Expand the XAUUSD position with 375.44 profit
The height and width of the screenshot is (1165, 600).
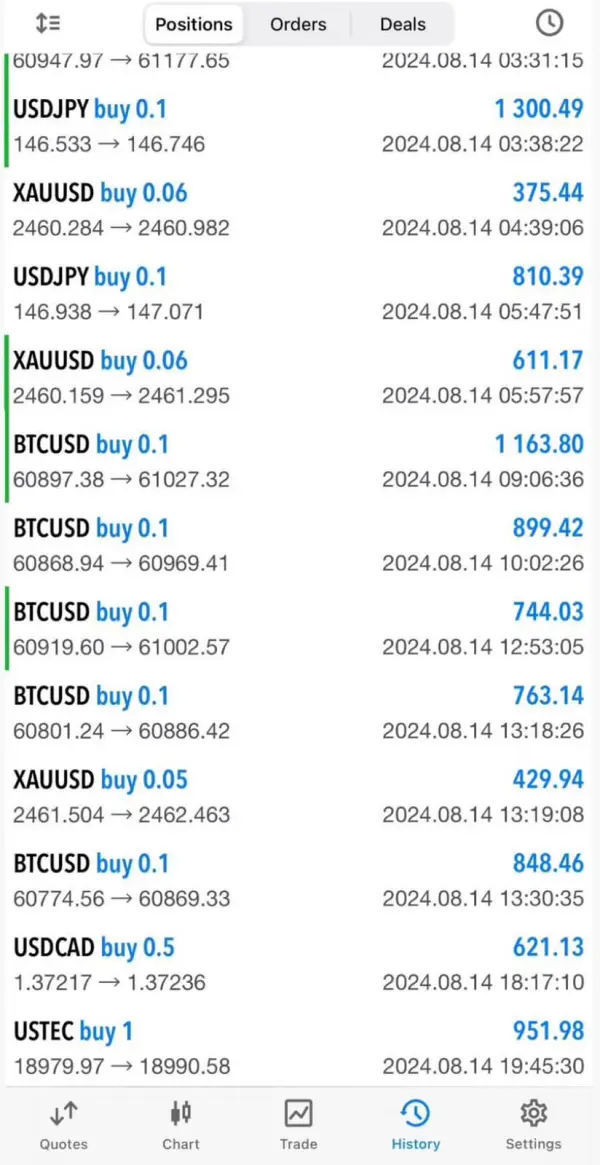pos(298,210)
